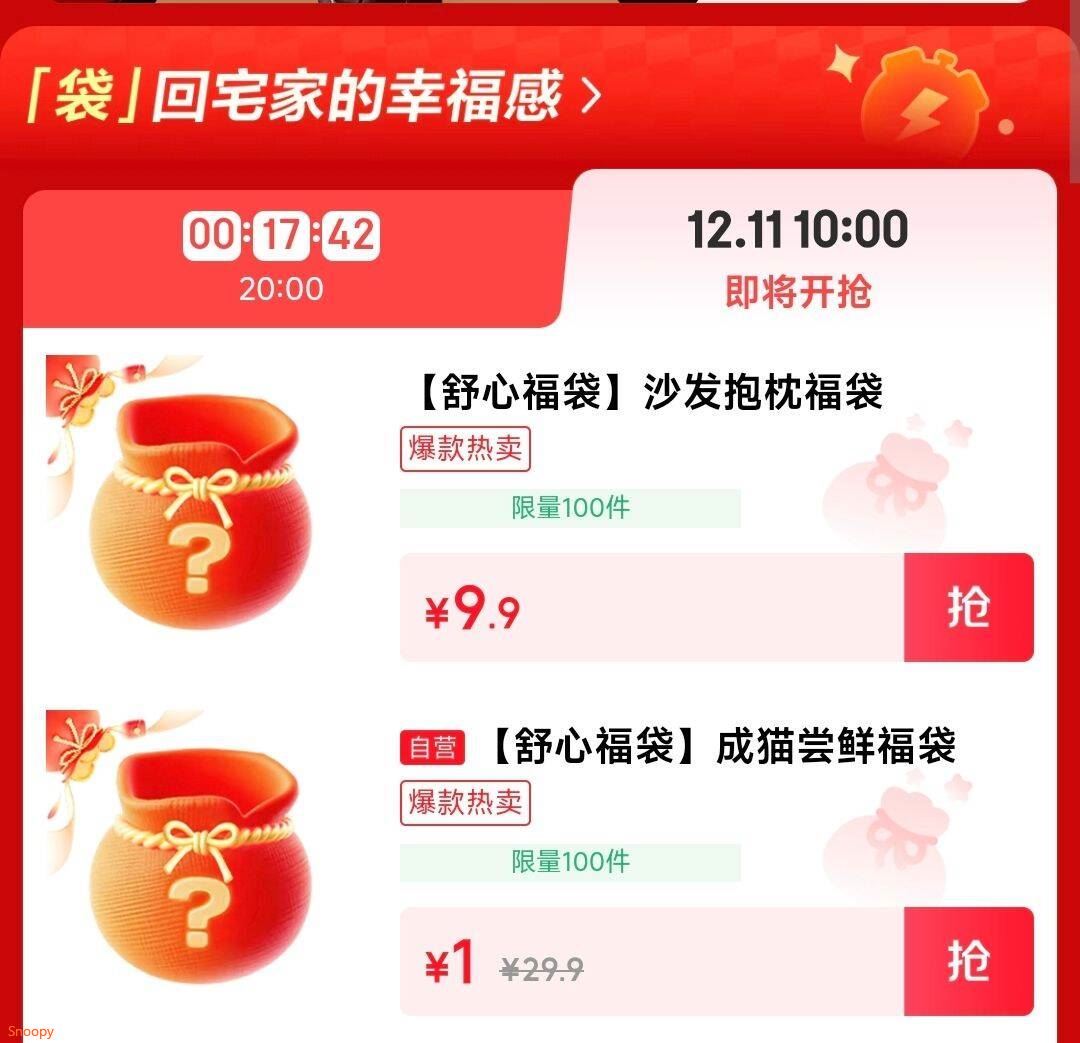Tap 抢 for 成猫尝鲜福袋
Screen dimensions: 1080x1043
[968, 961]
